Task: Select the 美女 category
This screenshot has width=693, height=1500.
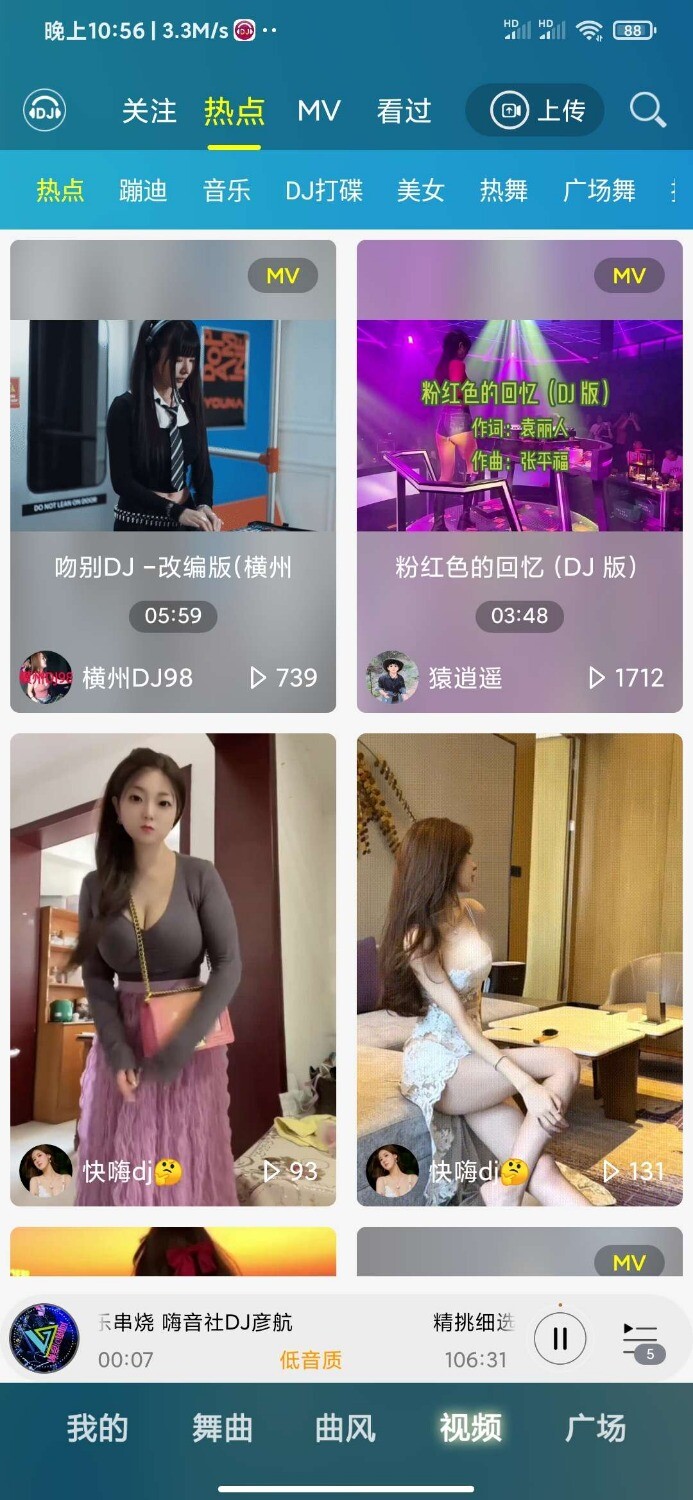Action: (x=420, y=190)
